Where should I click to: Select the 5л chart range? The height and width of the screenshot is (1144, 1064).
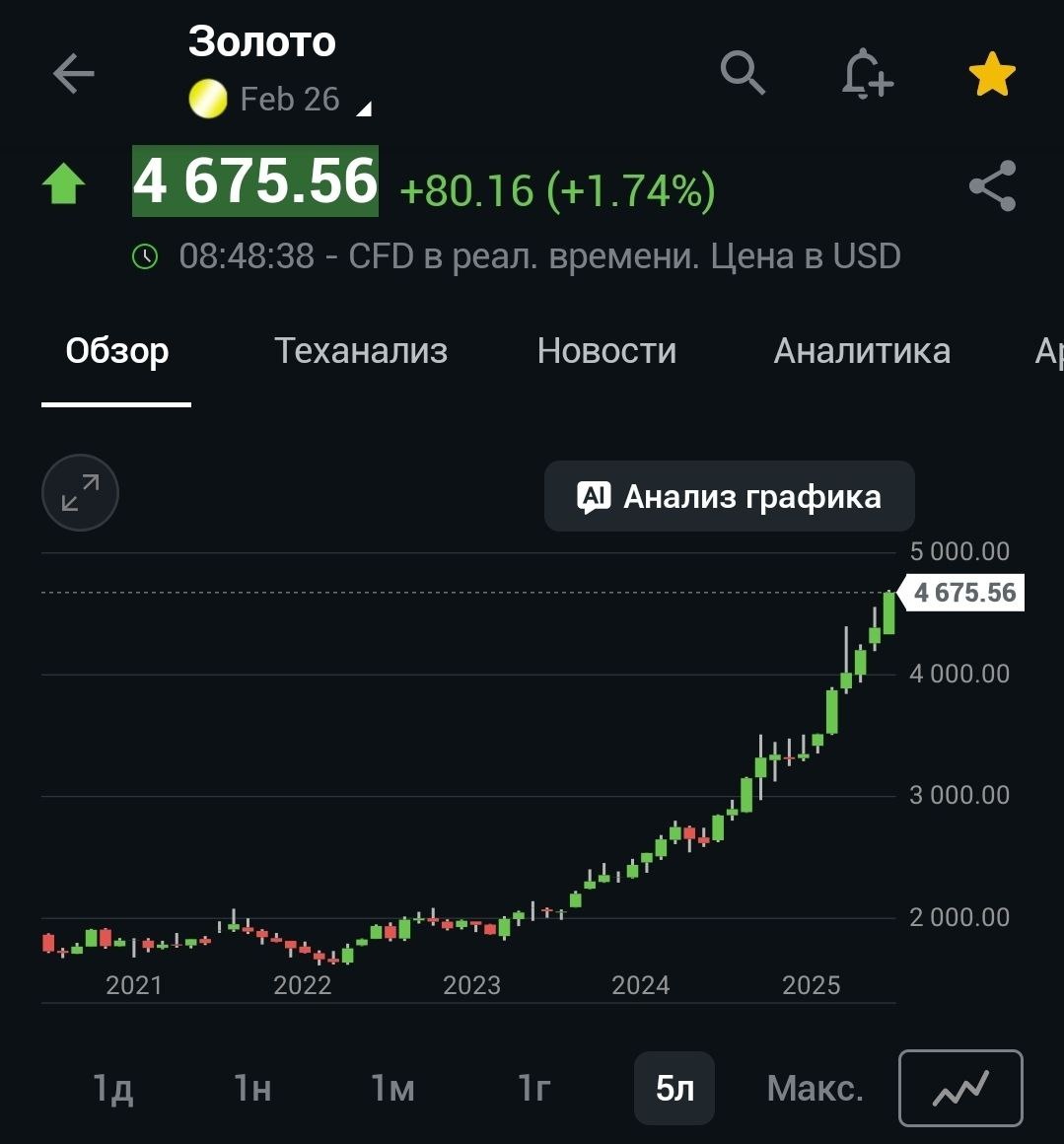pos(674,1089)
